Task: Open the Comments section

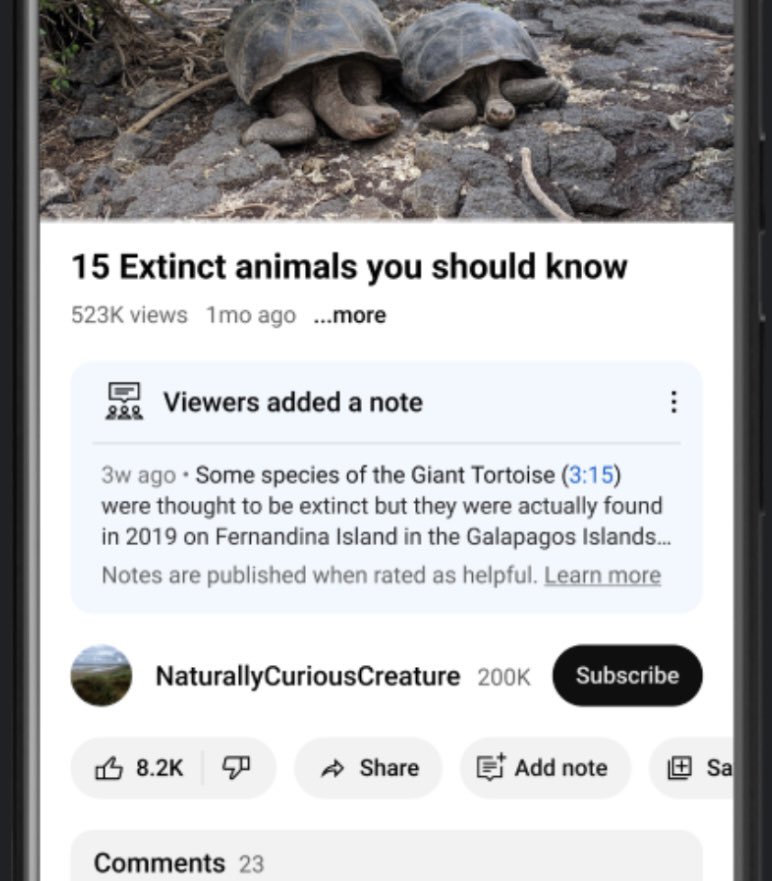Action: click(386, 862)
